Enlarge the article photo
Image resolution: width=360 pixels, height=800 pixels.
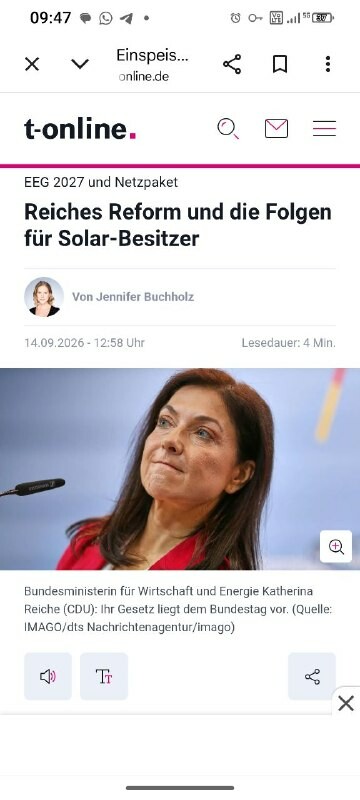point(336,546)
